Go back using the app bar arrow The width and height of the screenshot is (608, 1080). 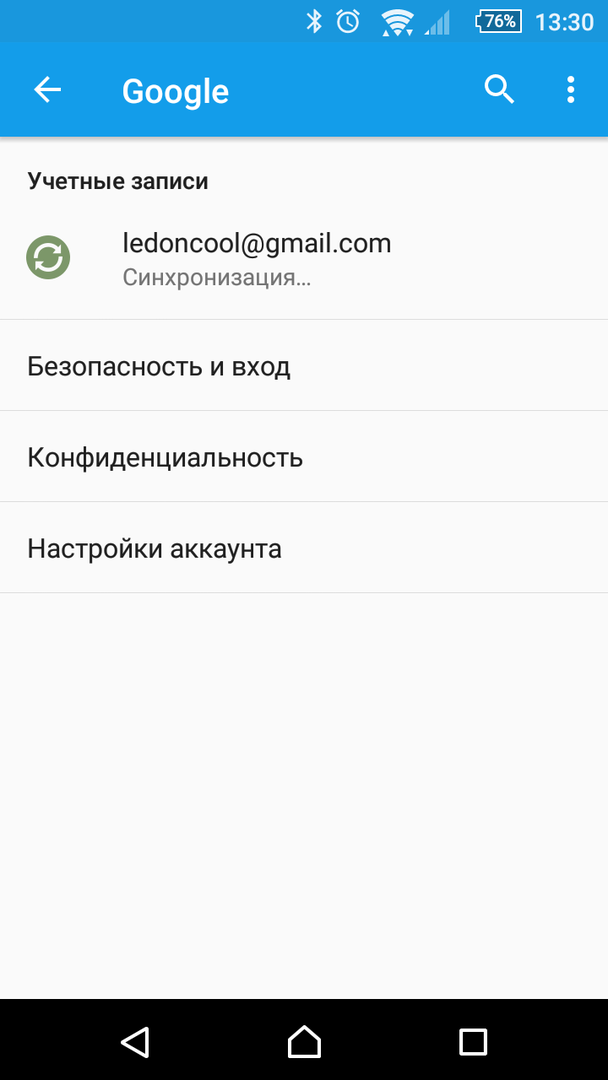coord(47,90)
